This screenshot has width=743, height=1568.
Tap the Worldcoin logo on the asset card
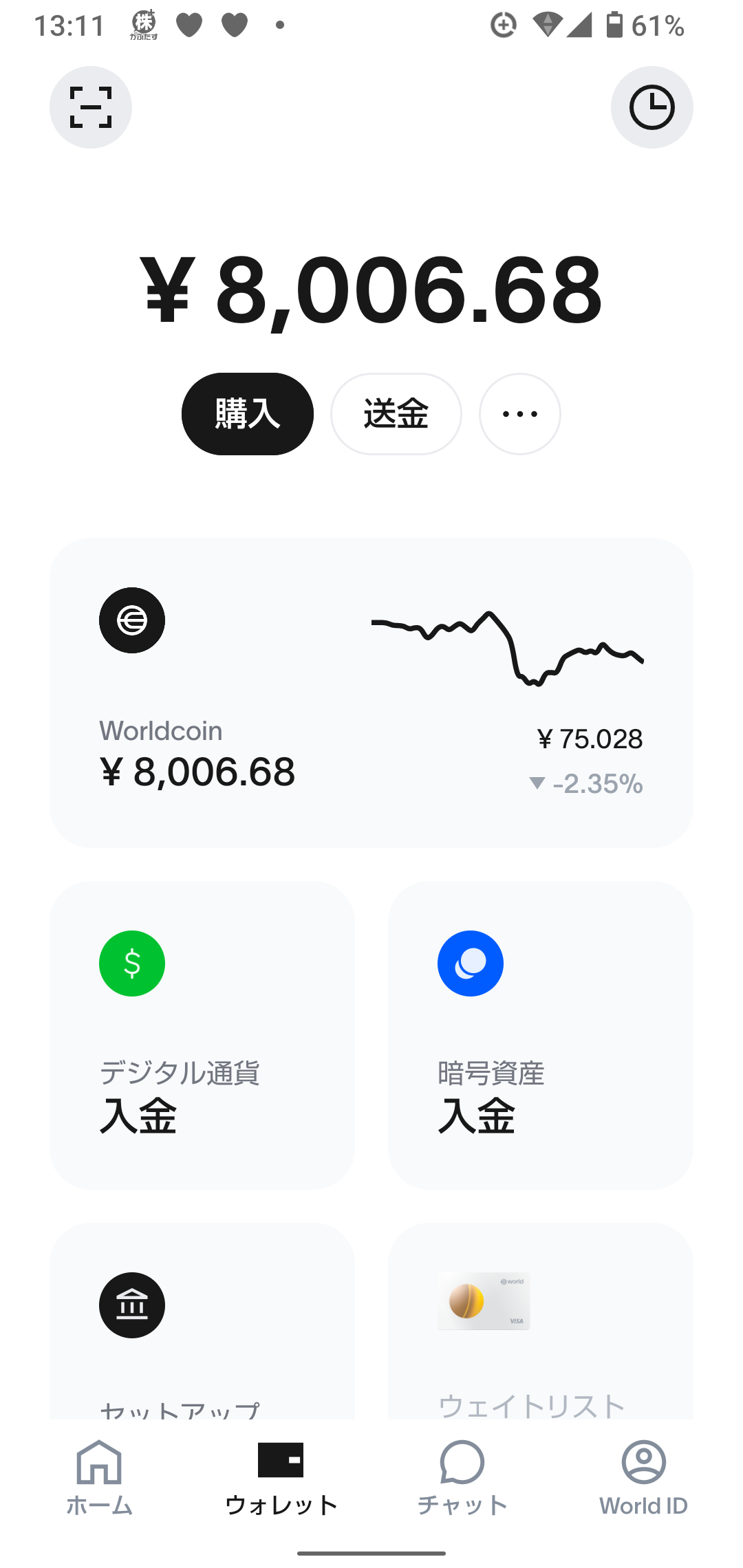pos(131,620)
